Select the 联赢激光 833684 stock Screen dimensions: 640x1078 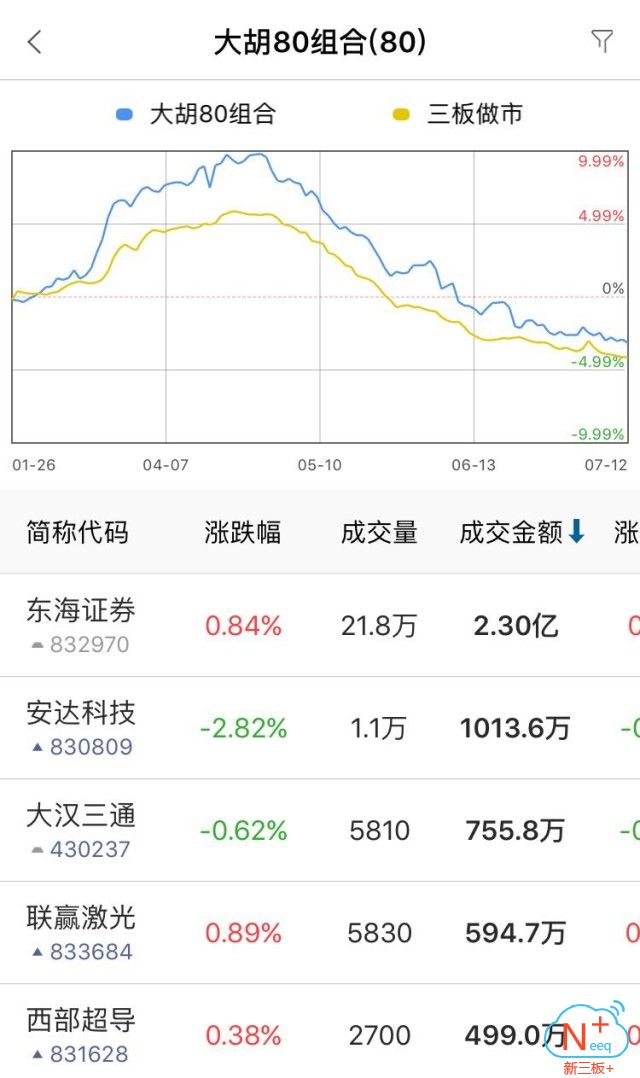[x=320, y=933]
